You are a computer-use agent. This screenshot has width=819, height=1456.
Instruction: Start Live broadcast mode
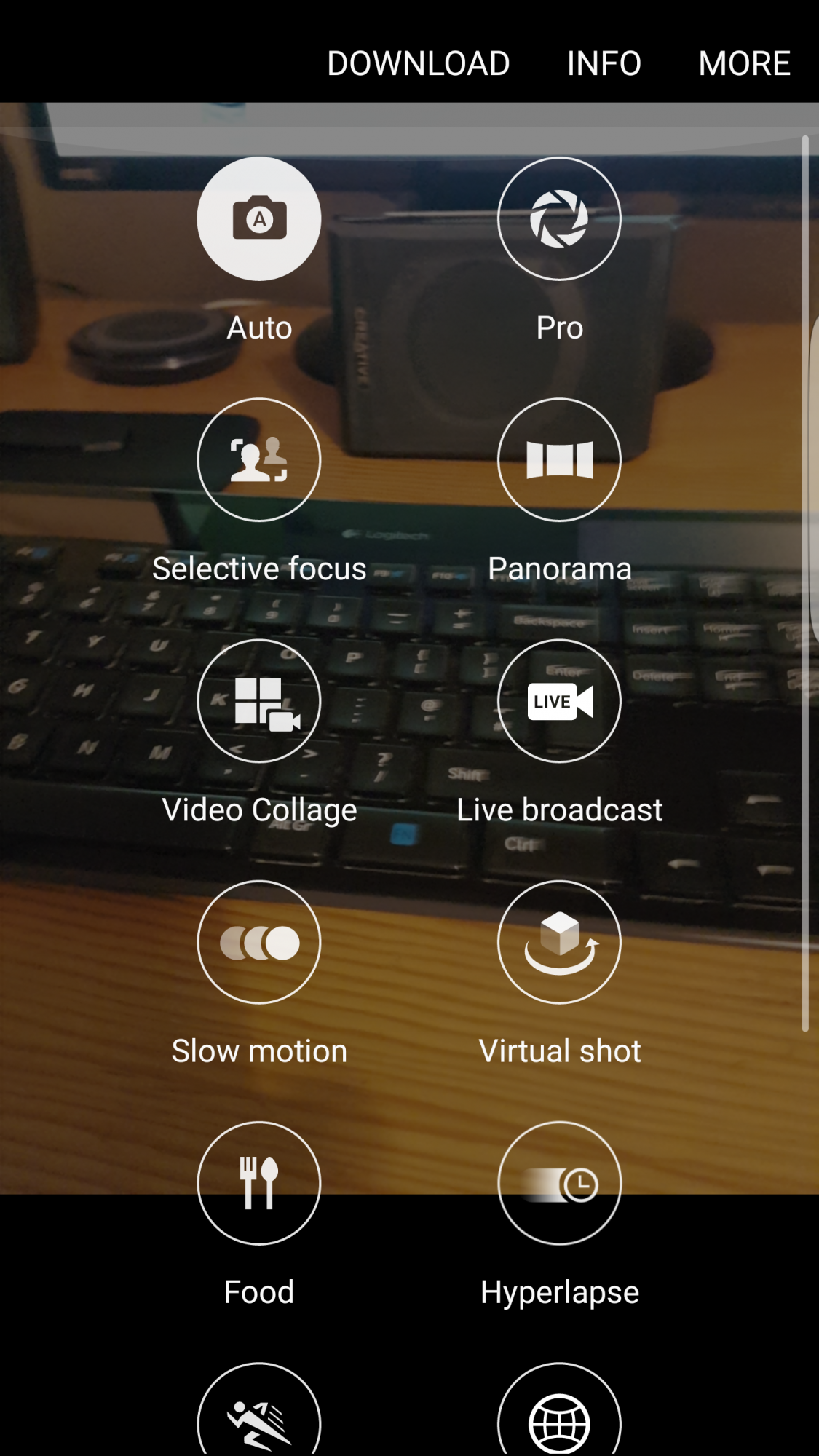pyautogui.click(x=559, y=701)
